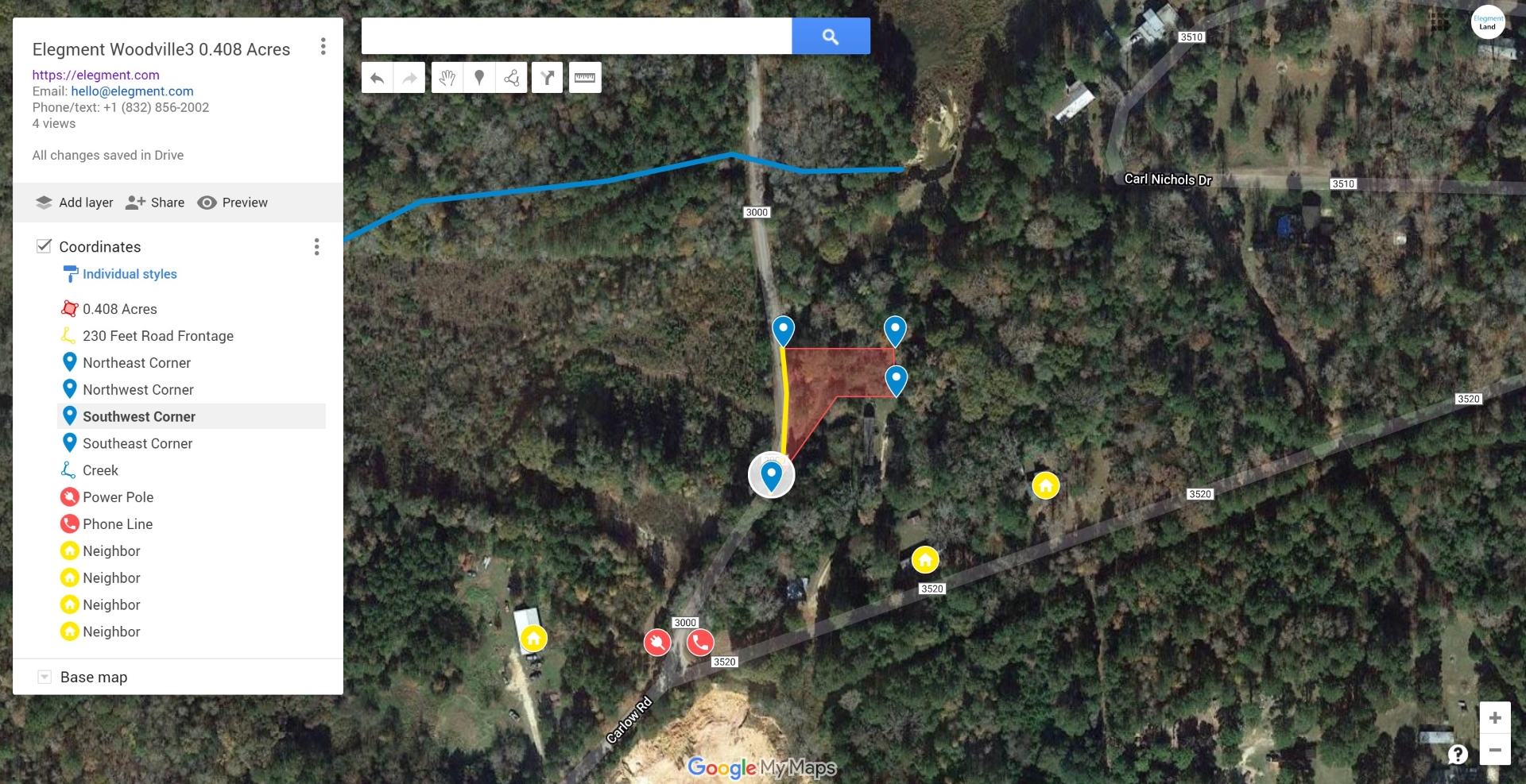Viewport: 1526px width, 784px height.
Task: Tap the map search field
Action: tap(576, 37)
